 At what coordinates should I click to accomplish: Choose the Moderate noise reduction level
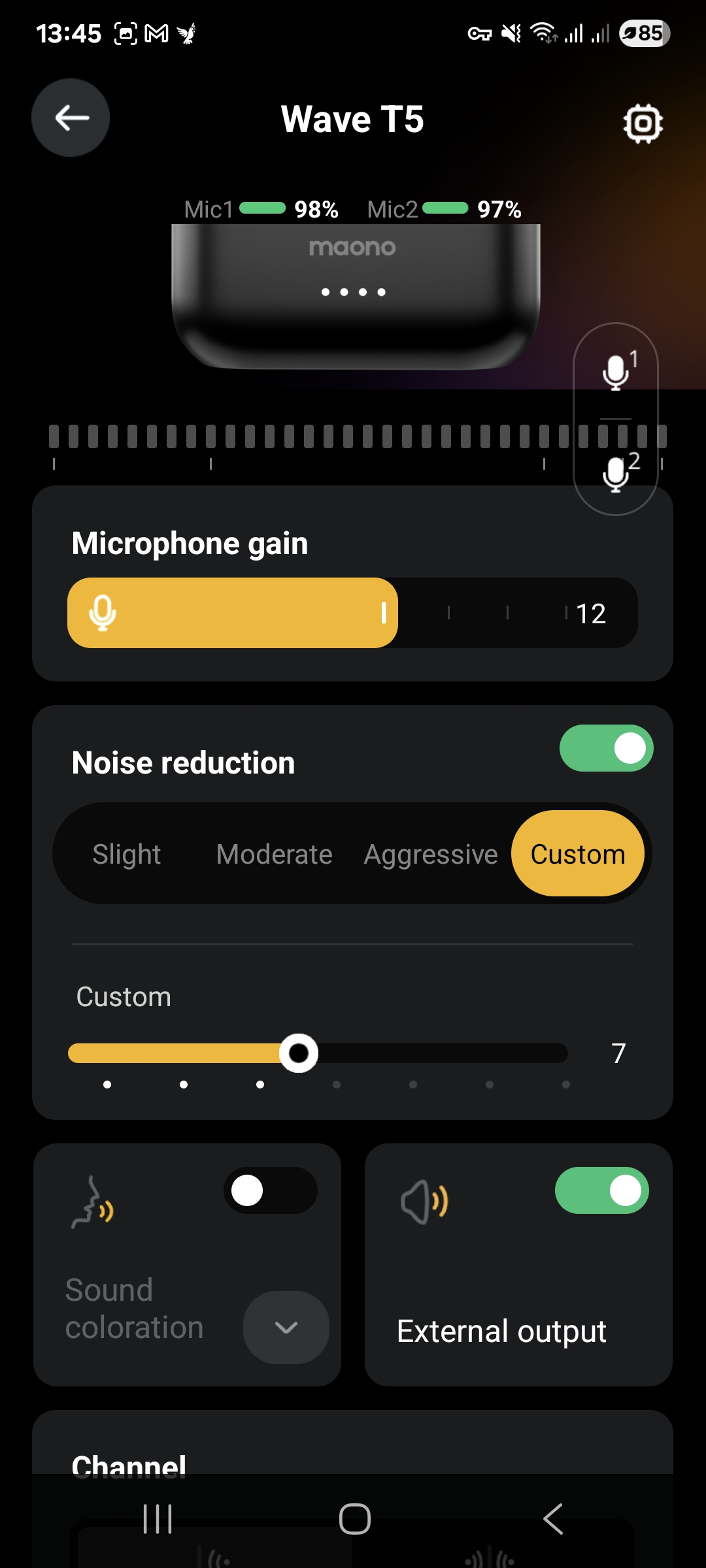coord(274,854)
